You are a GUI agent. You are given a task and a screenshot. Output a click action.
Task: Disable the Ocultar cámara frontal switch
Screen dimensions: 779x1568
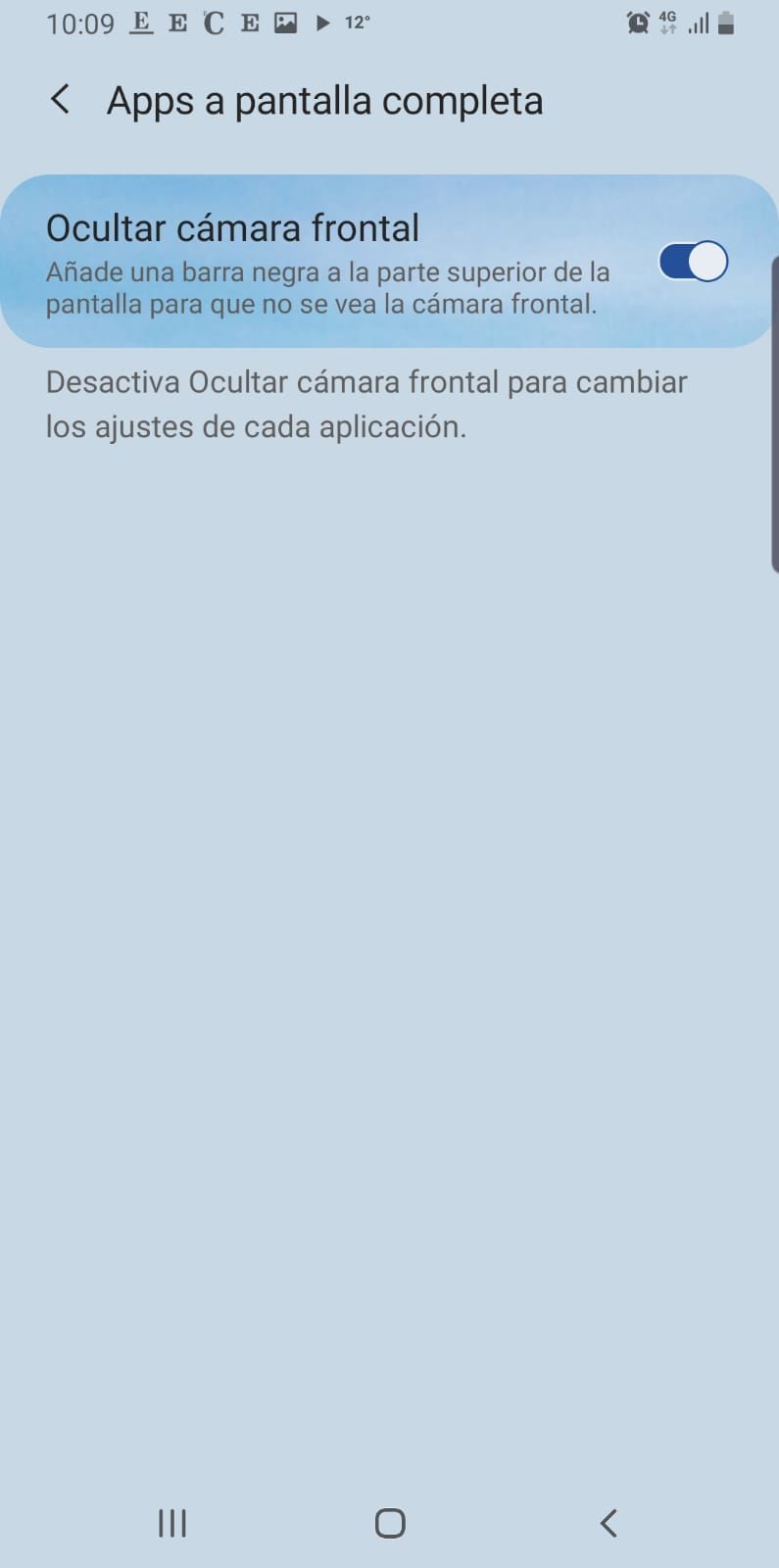point(693,262)
